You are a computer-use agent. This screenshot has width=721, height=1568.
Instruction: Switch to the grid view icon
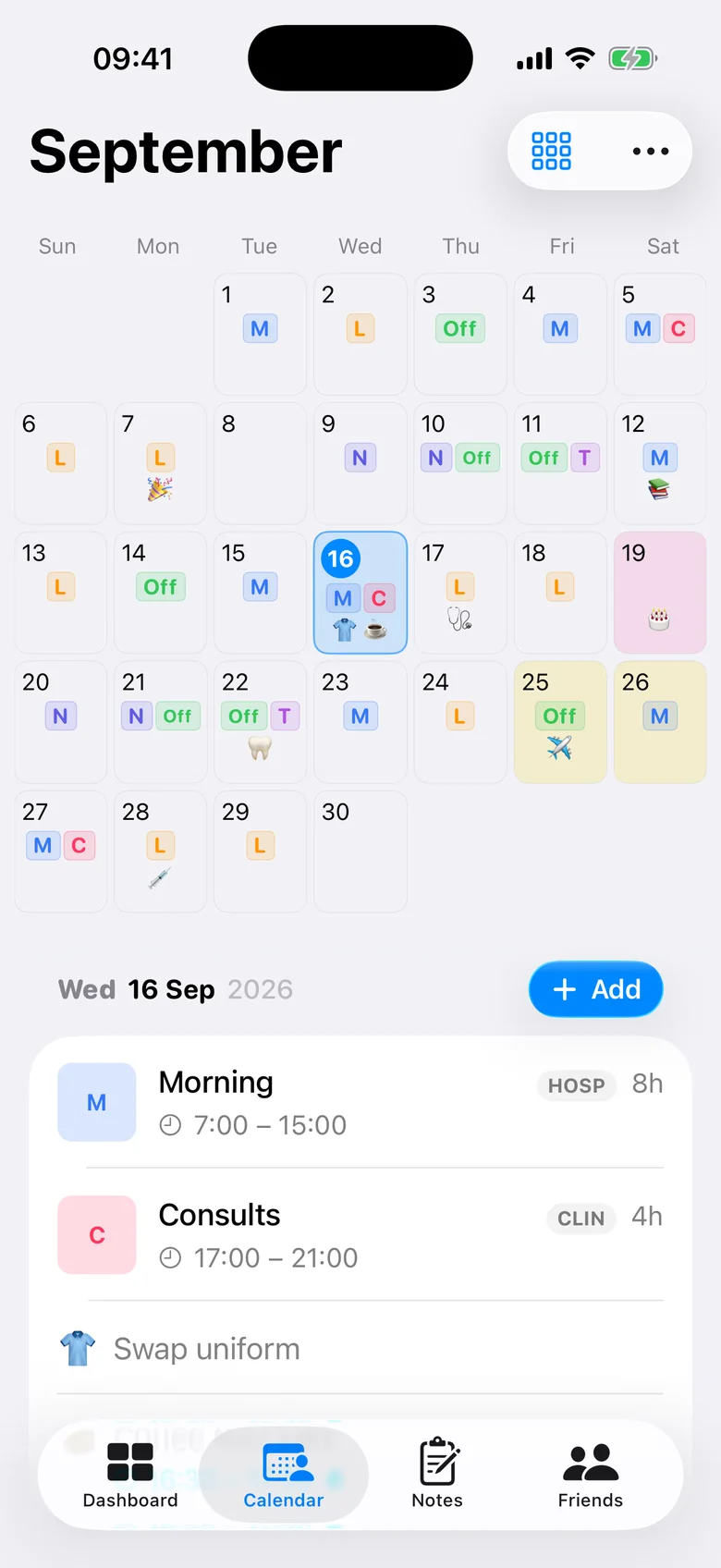pyautogui.click(x=552, y=151)
